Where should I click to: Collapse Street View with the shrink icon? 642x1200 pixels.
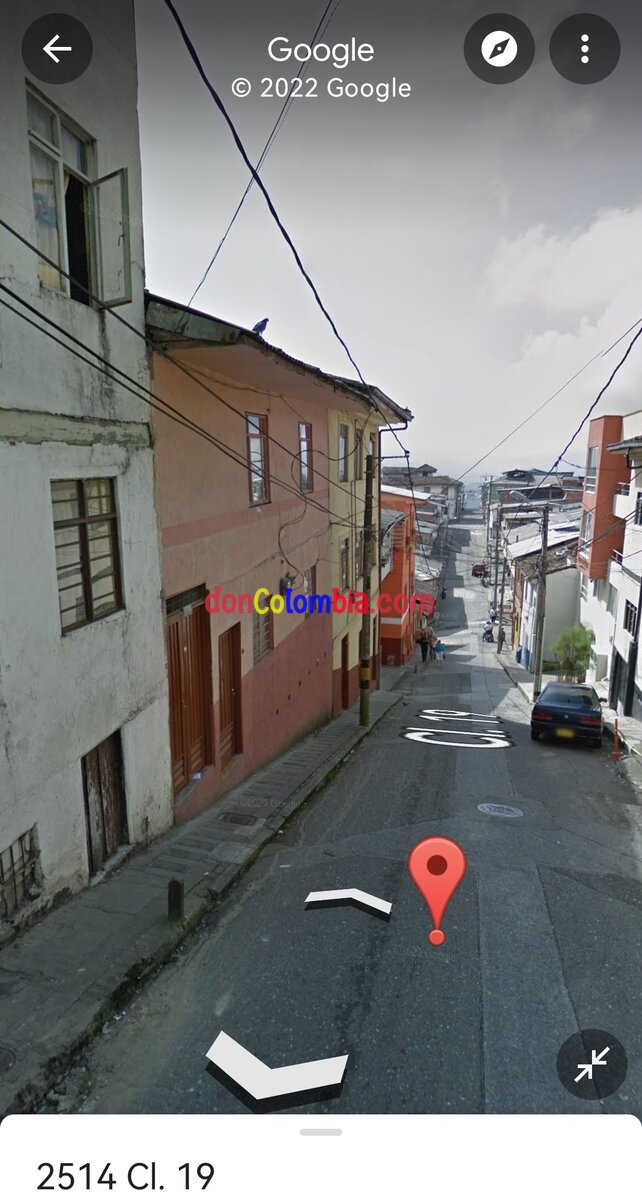[x=591, y=1065]
